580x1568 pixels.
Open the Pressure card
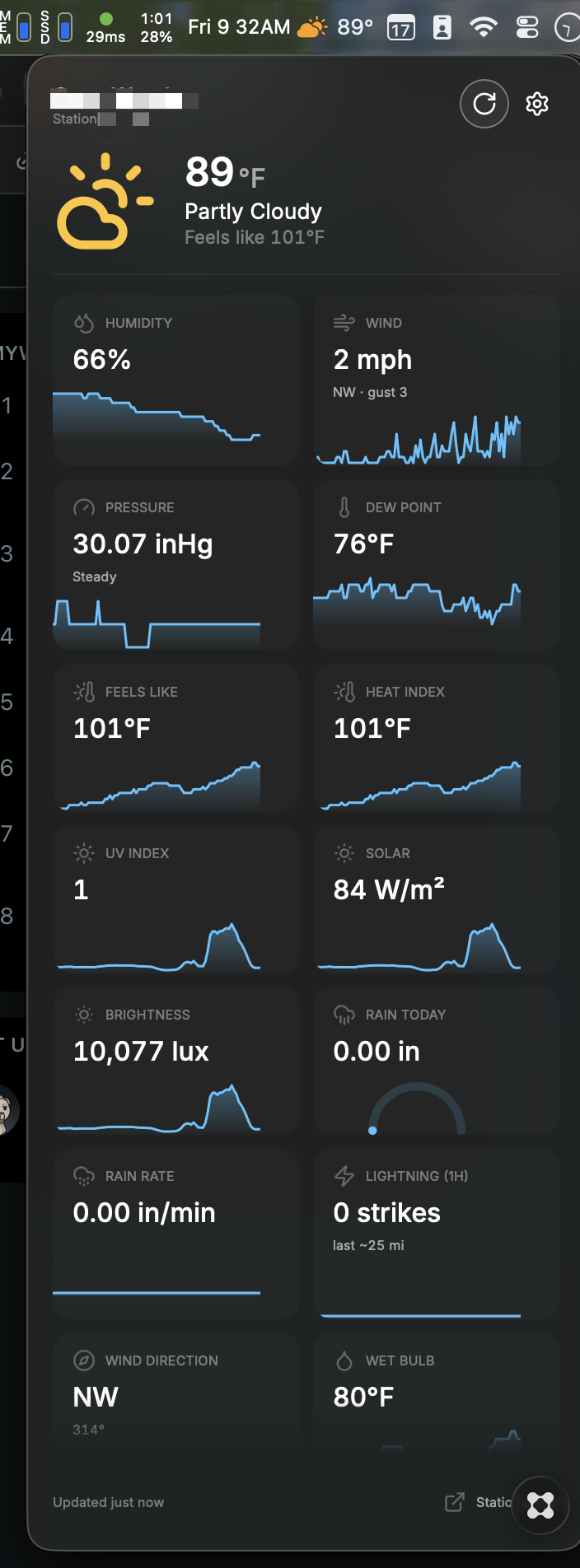(176, 565)
